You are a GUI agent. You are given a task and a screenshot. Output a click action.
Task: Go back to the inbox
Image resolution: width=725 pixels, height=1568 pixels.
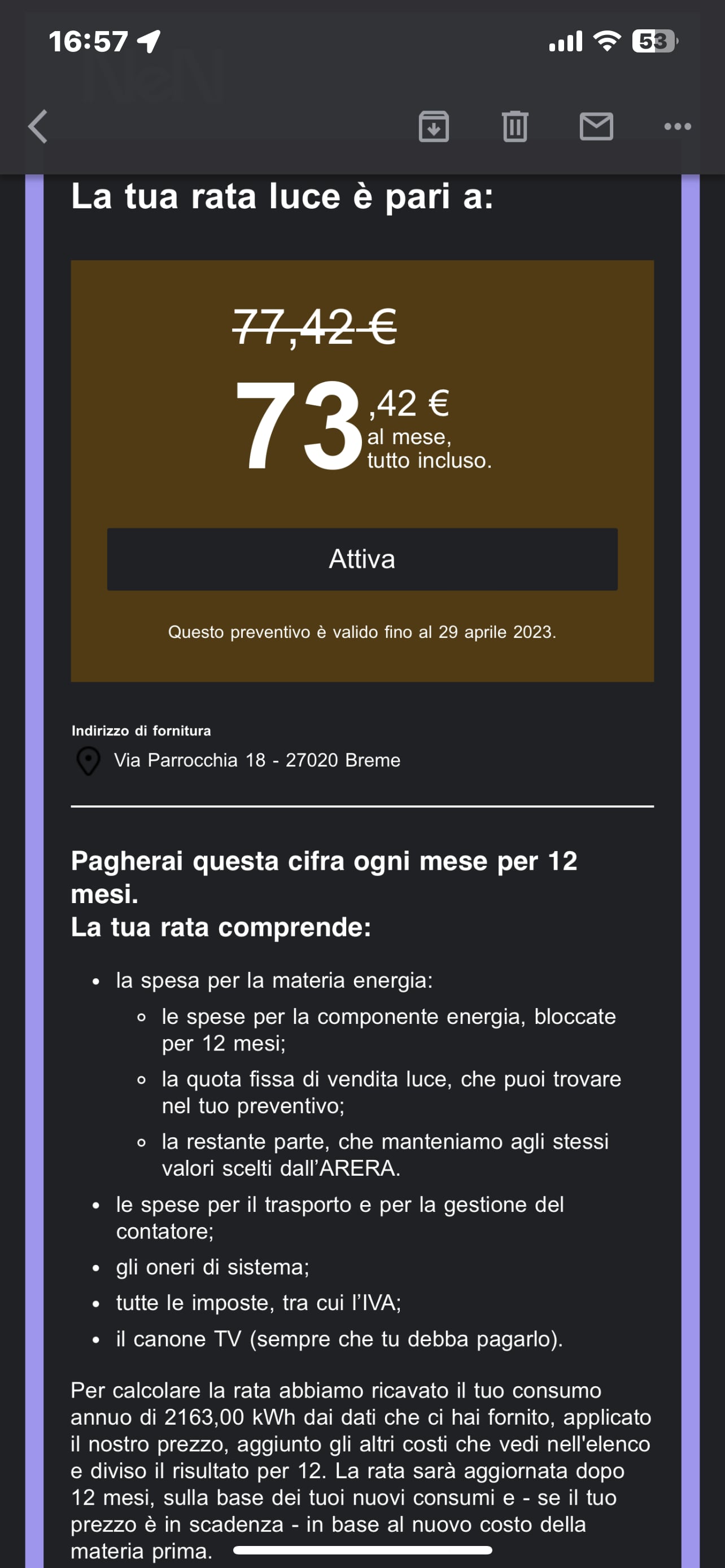click(x=38, y=126)
